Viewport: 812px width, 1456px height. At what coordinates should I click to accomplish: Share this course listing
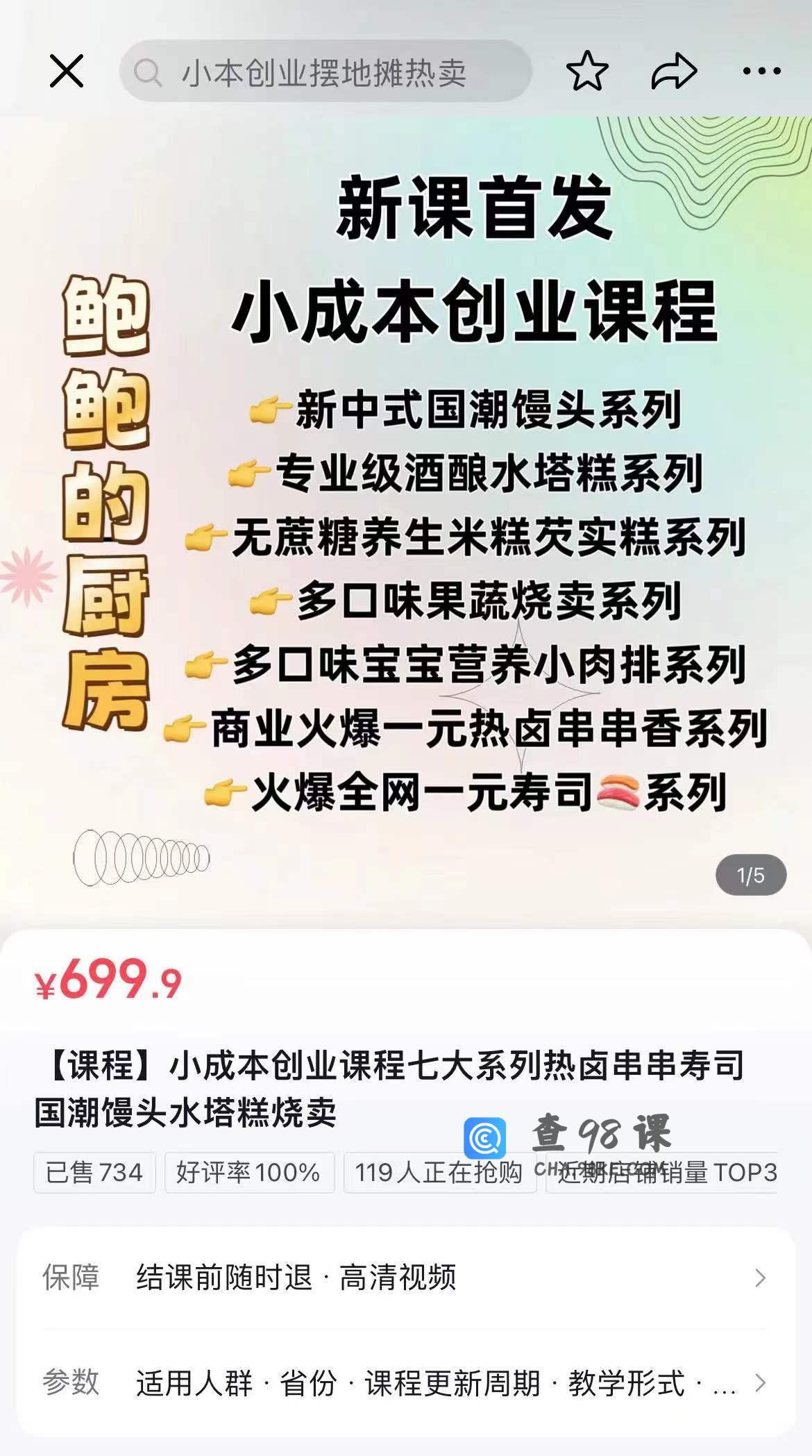coord(674,71)
